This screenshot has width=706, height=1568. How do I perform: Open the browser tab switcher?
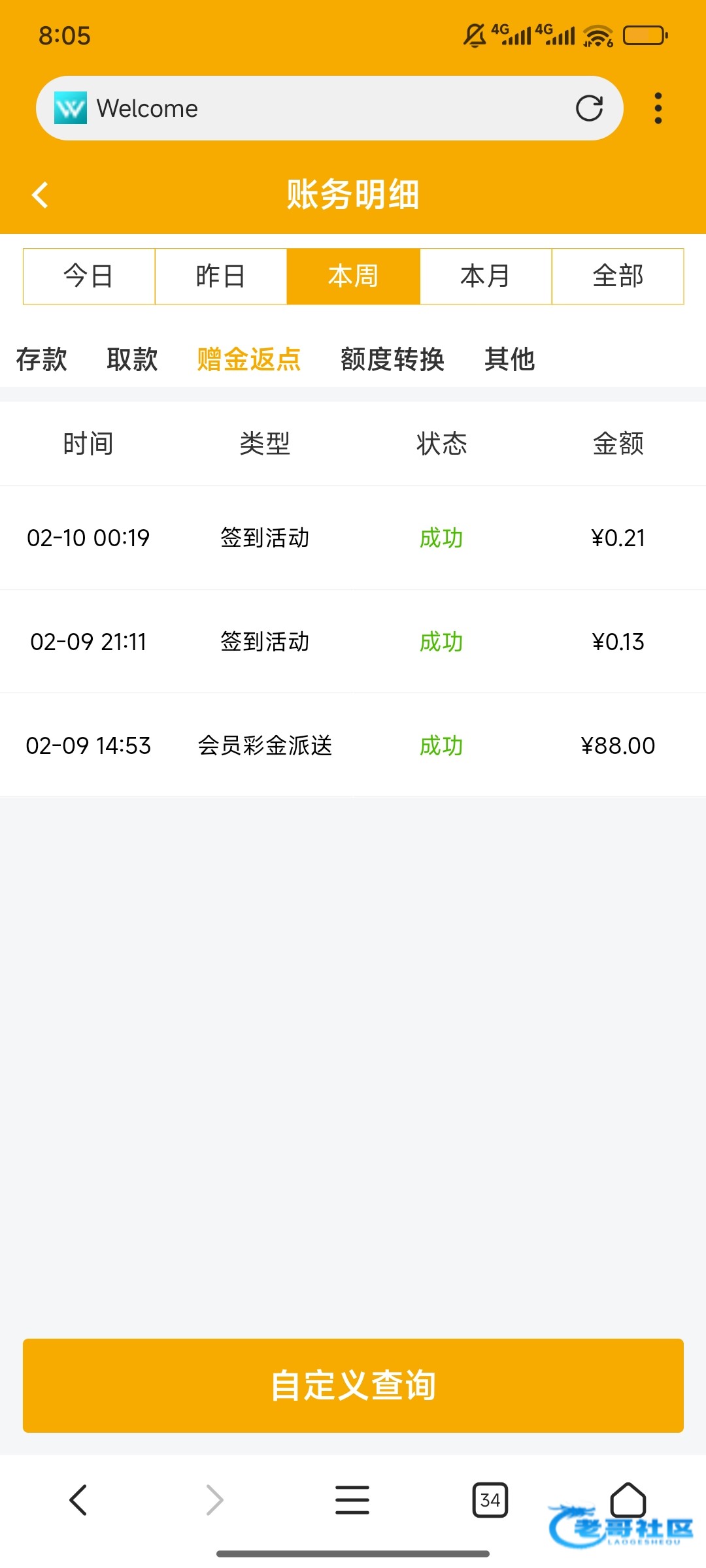[x=490, y=1500]
